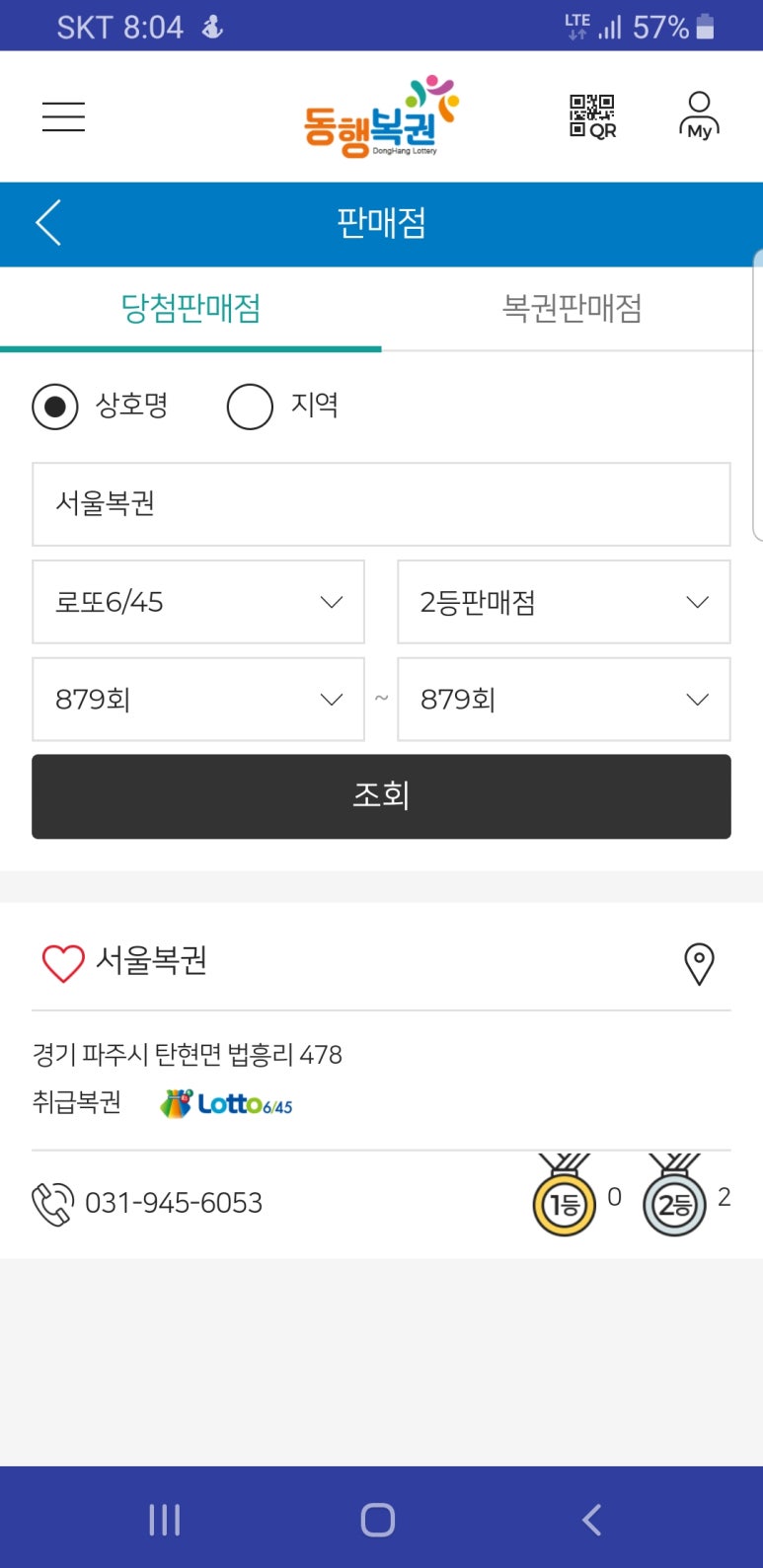Select the 지역 radio button
Image resolution: width=763 pixels, height=1568 pixels.
point(250,406)
